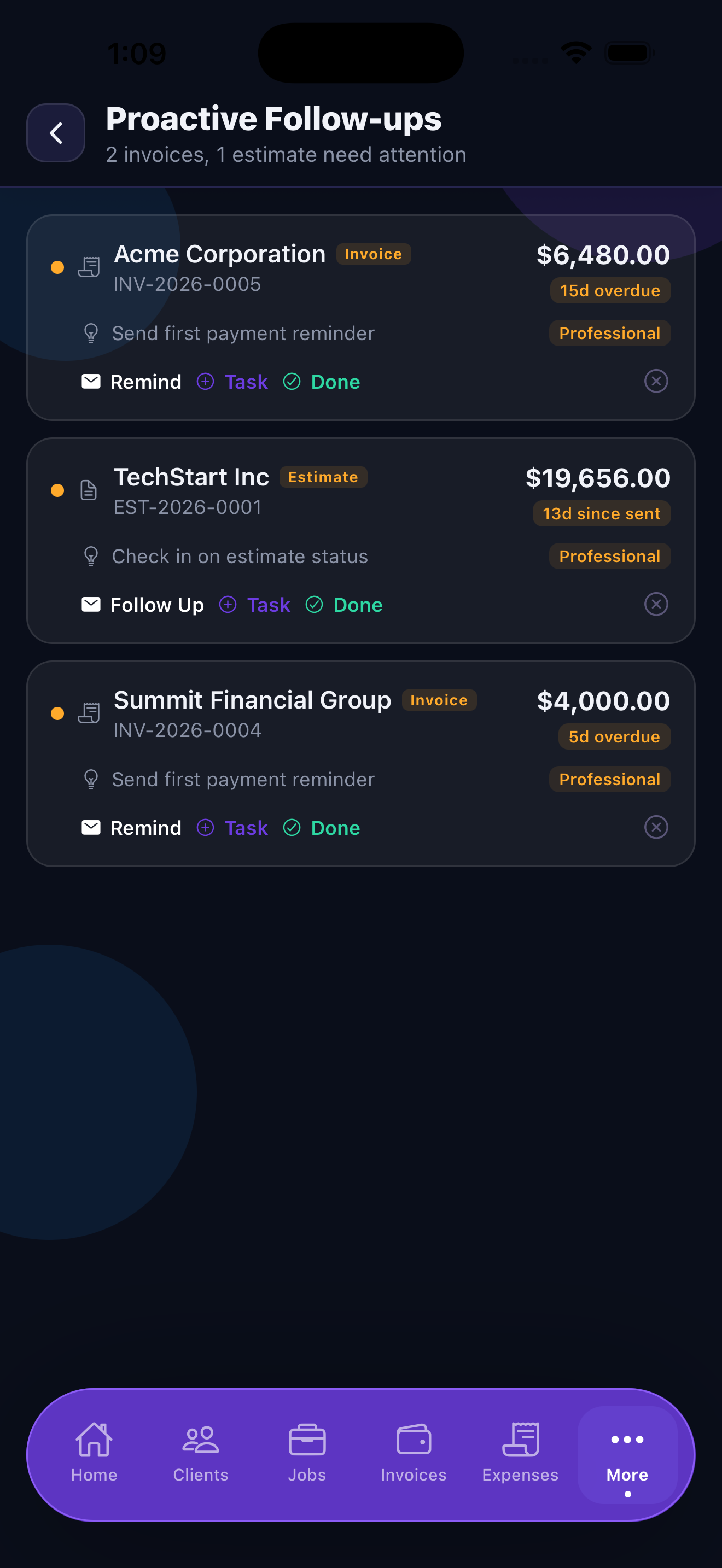The image size is (722, 1568).
Task: Mark the Acme Corporation follow-up as Done
Action: 321,382
